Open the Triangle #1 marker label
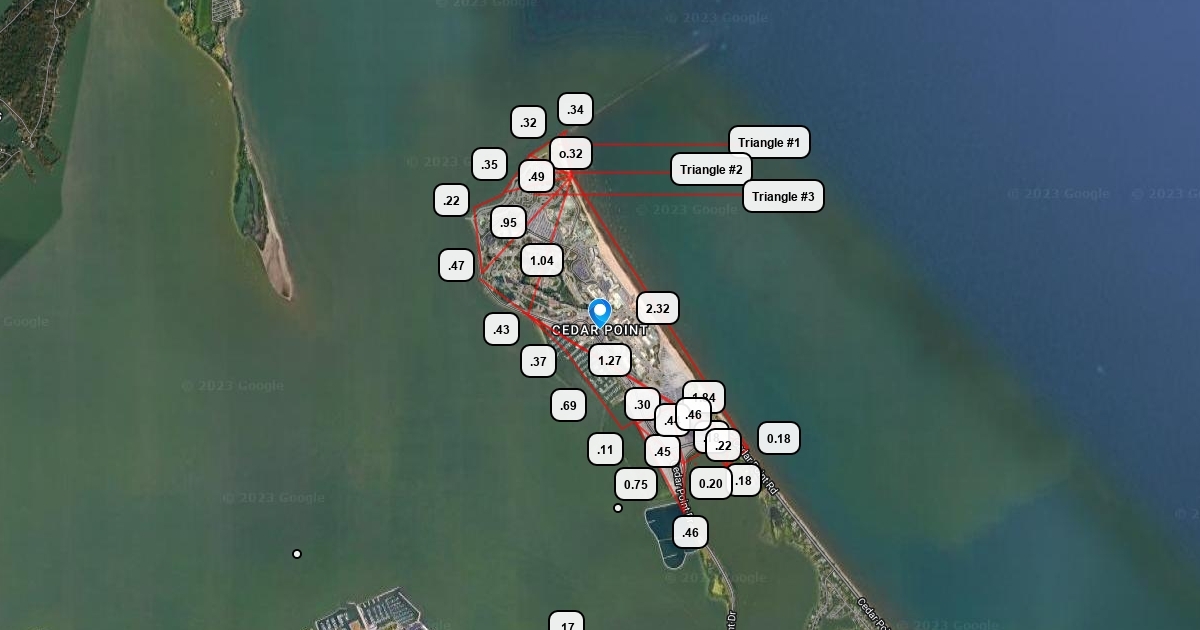This screenshot has height=630, width=1200. [769, 143]
